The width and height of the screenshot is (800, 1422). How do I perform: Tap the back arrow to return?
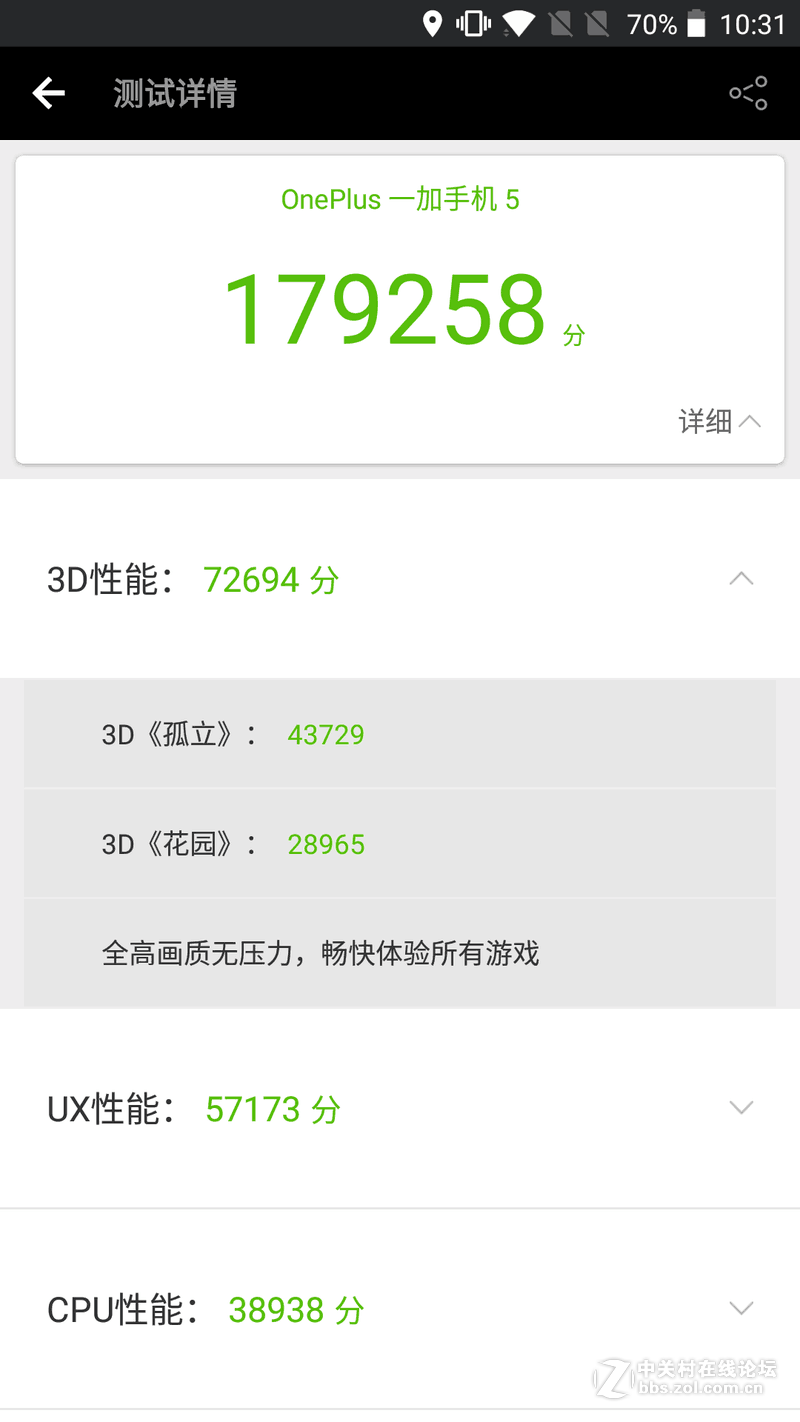click(x=48, y=92)
